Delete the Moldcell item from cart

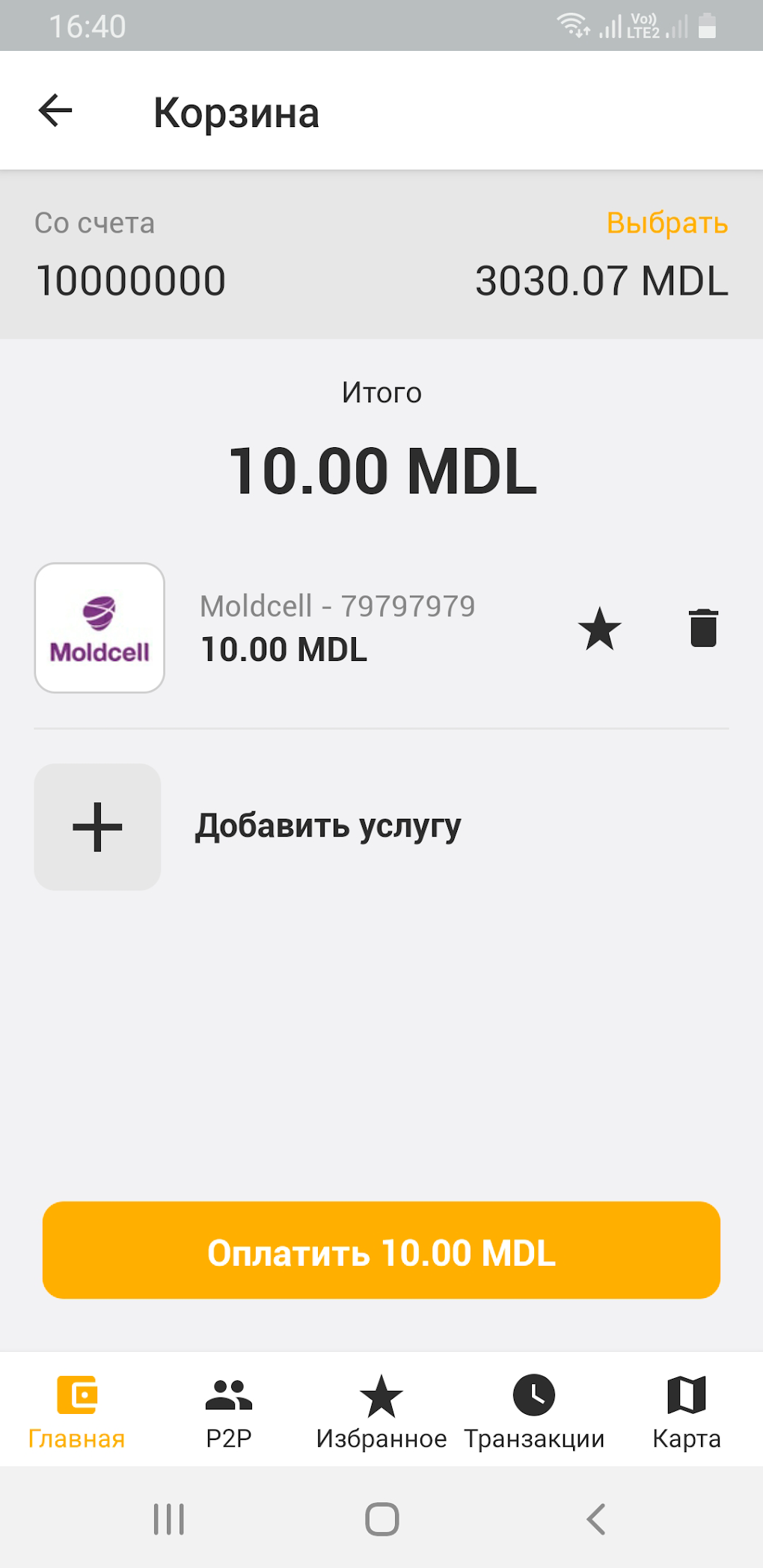coord(703,628)
